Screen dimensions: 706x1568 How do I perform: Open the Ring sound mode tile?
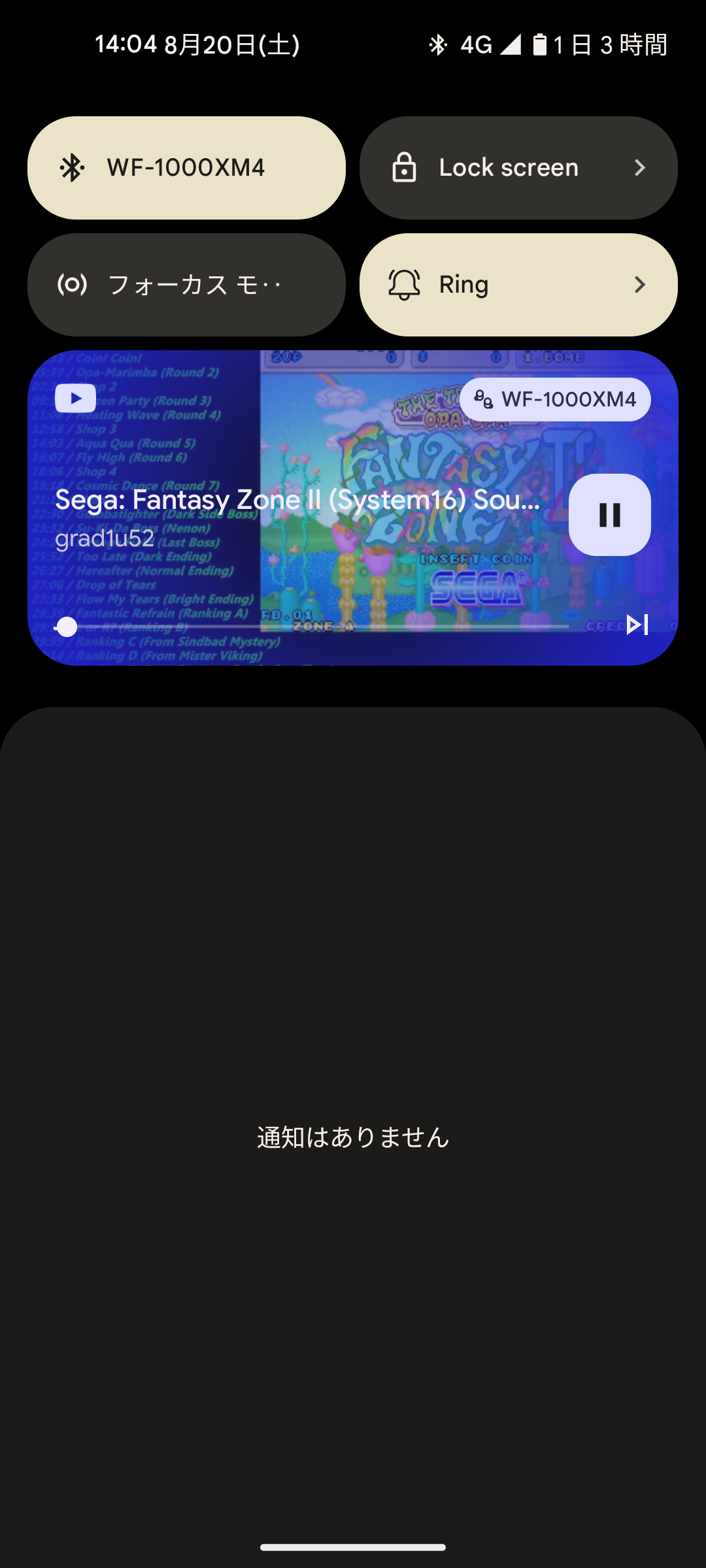pyautogui.click(x=518, y=285)
